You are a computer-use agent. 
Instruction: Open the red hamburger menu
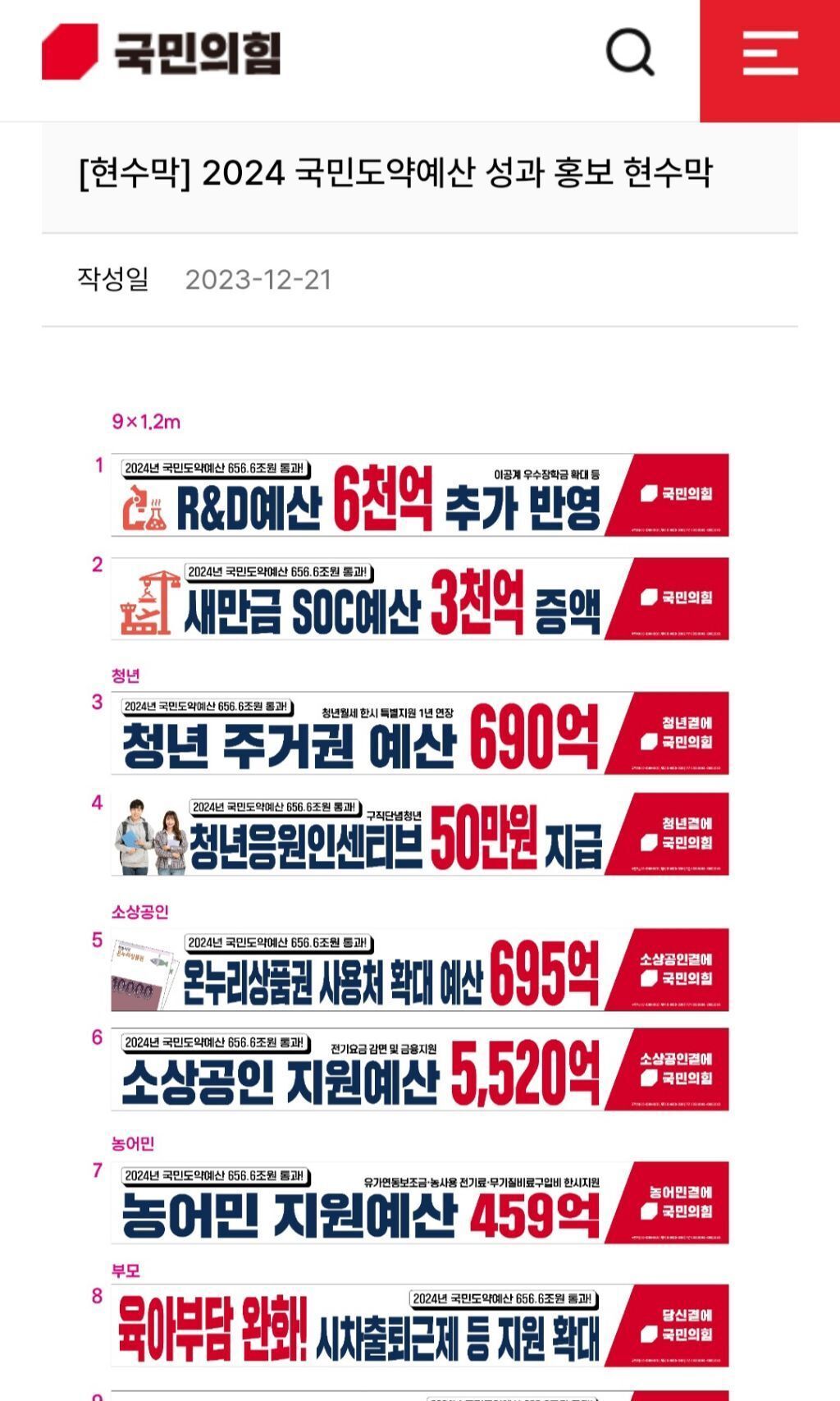tap(769, 54)
